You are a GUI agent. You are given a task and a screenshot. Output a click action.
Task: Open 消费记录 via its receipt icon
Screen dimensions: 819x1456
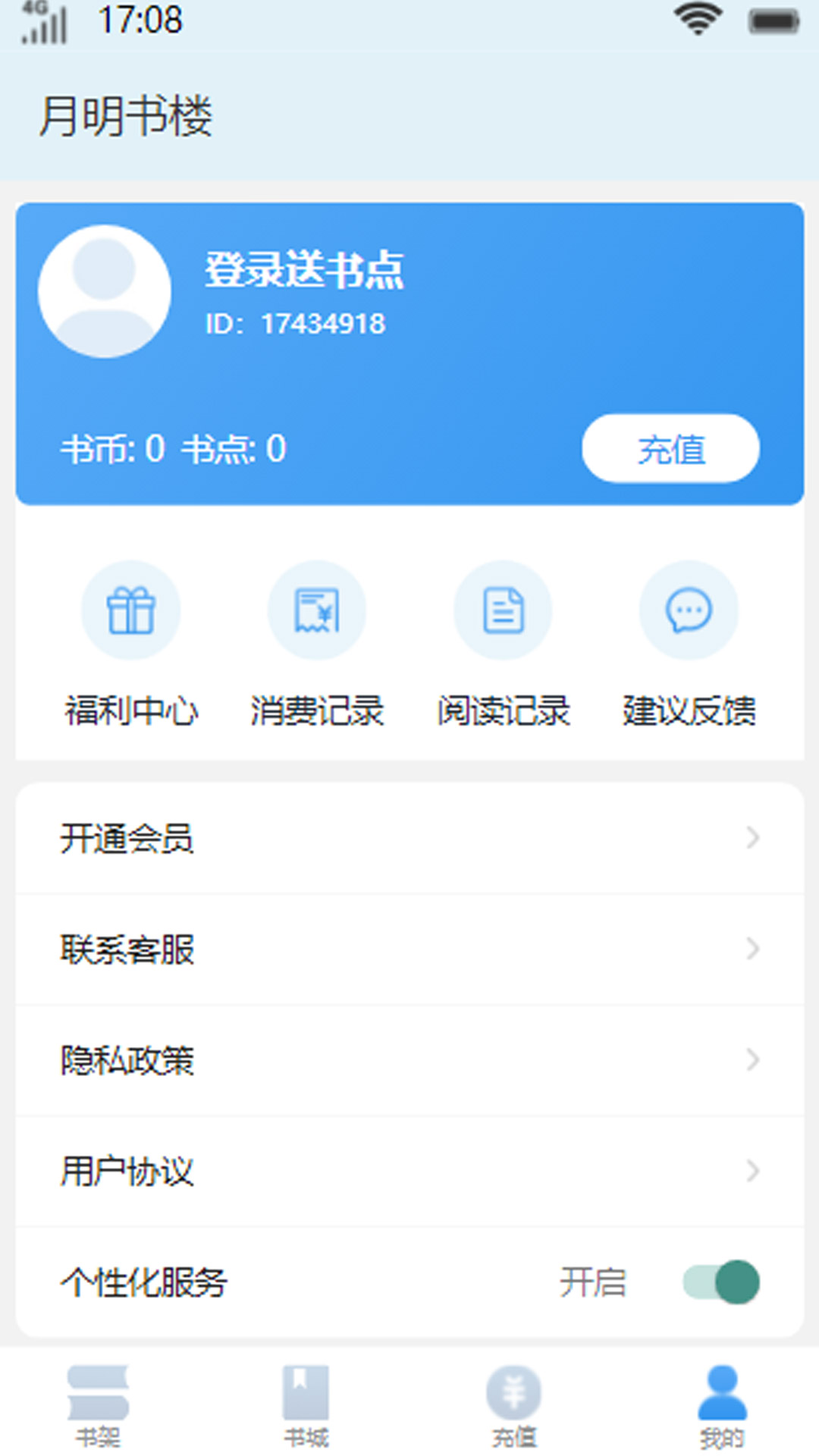[x=316, y=610]
